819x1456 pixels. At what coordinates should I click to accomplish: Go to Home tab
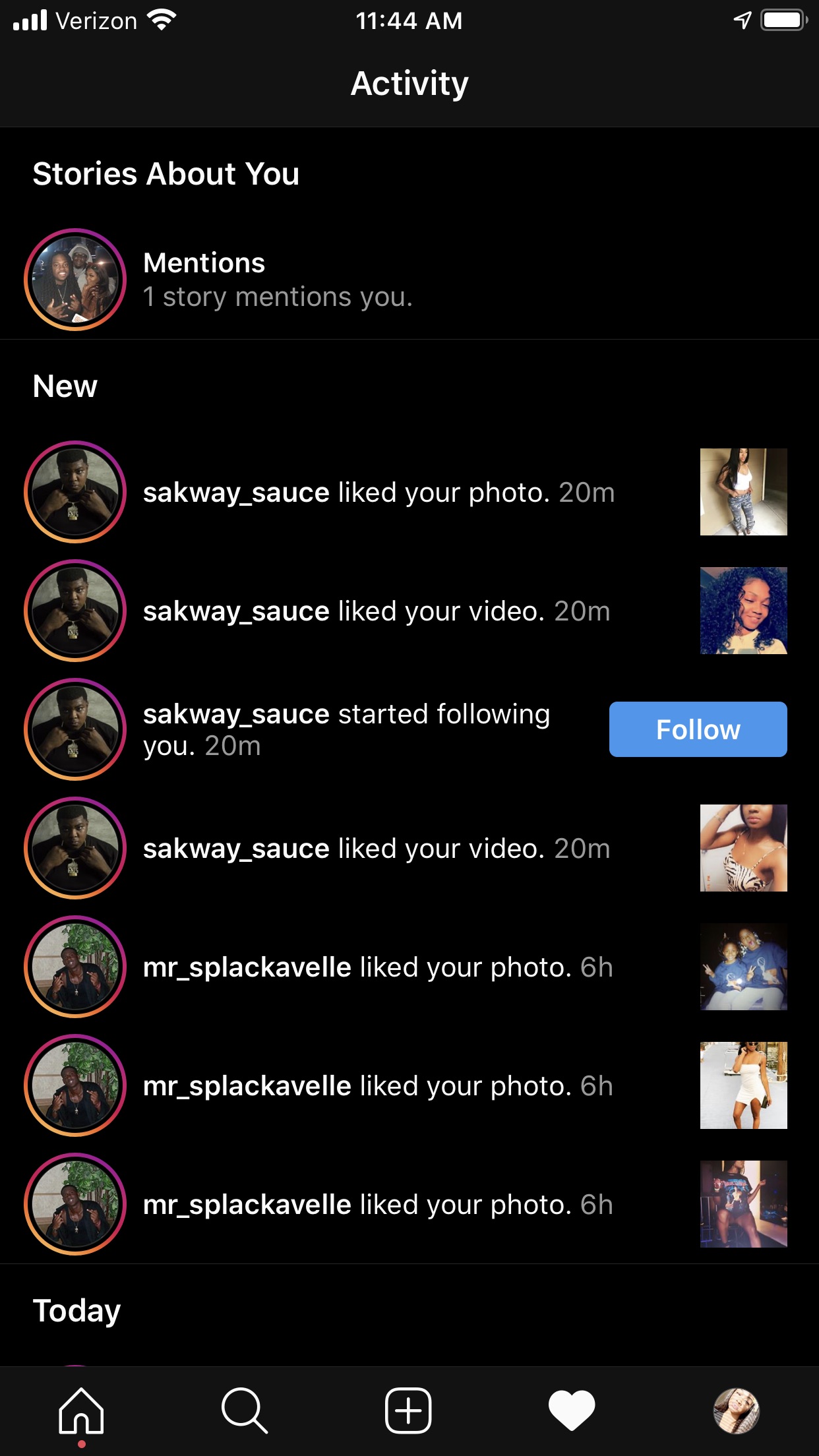82,1411
